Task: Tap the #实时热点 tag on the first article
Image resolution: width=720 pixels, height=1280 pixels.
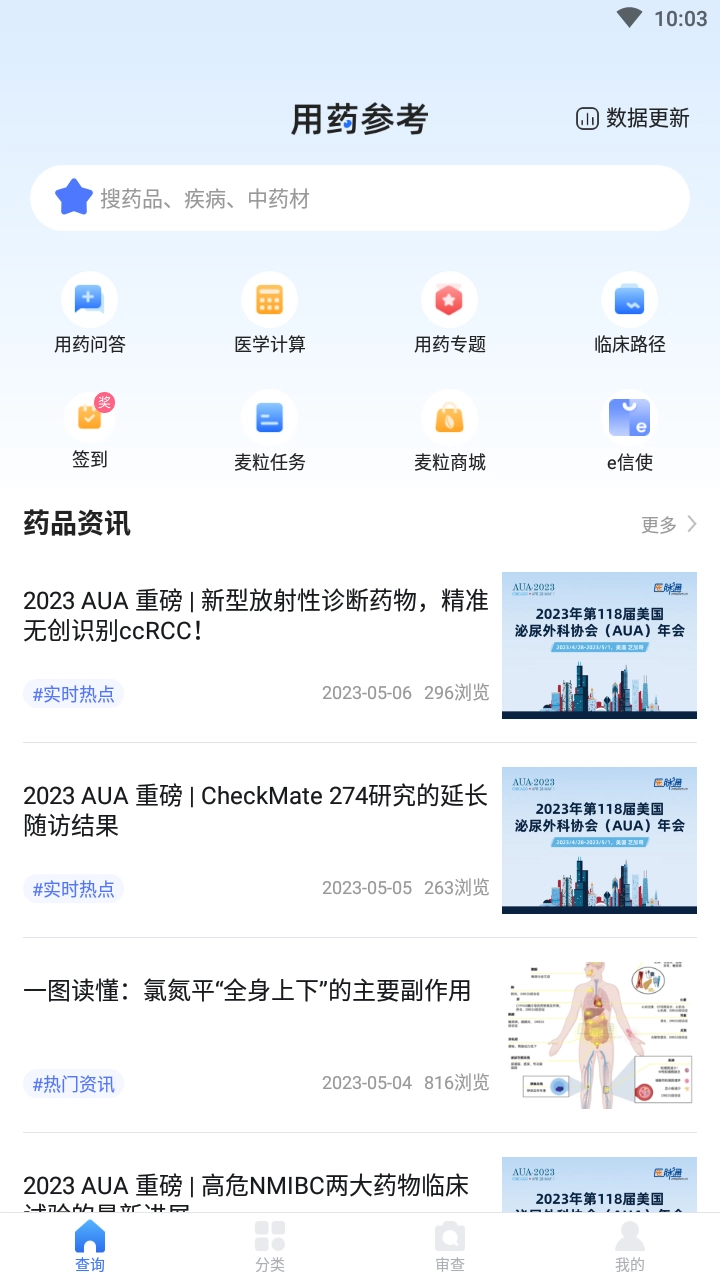Action: pyautogui.click(x=73, y=693)
